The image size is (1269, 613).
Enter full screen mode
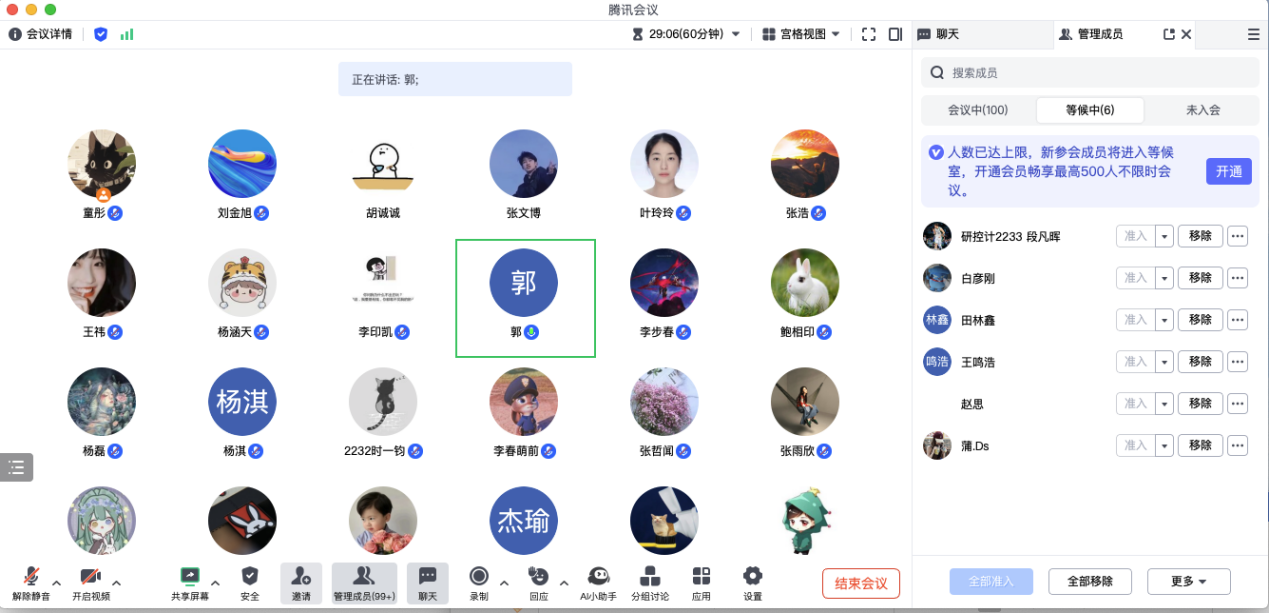point(868,34)
